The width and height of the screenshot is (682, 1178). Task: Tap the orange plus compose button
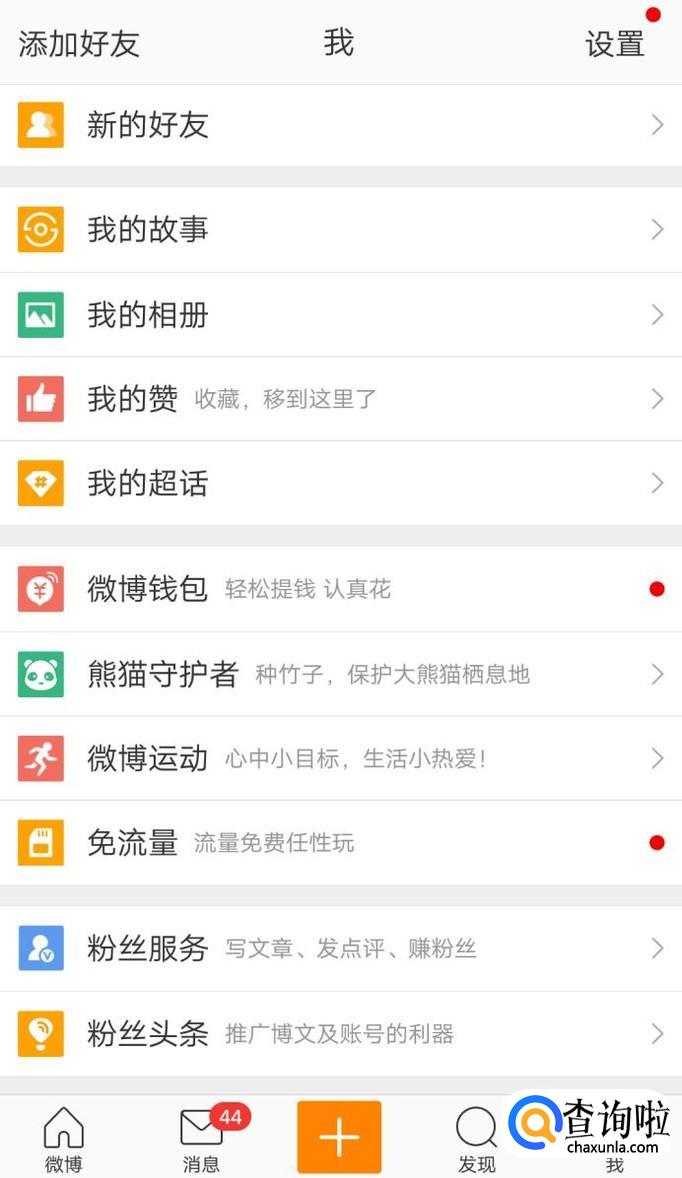(339, 1137)
